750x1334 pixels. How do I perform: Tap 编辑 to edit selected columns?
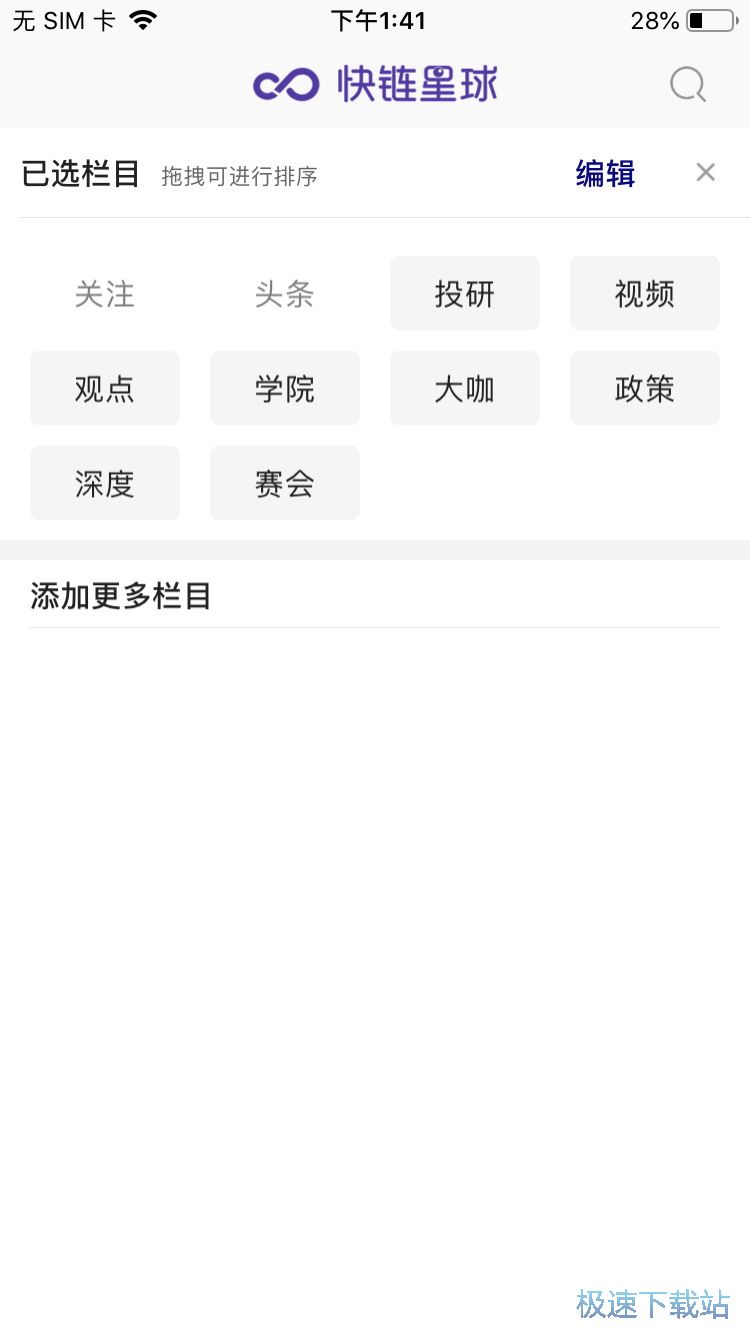(x=605, y=174)
